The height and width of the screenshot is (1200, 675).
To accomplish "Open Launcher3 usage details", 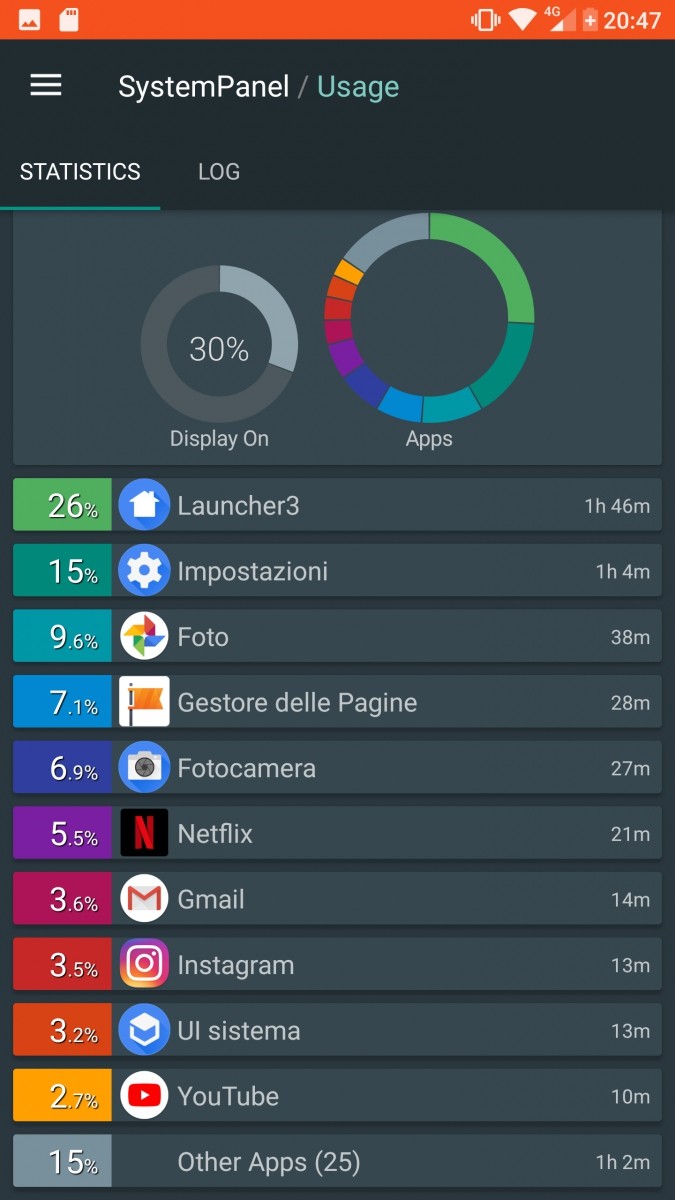I will (x=337, y=505).
